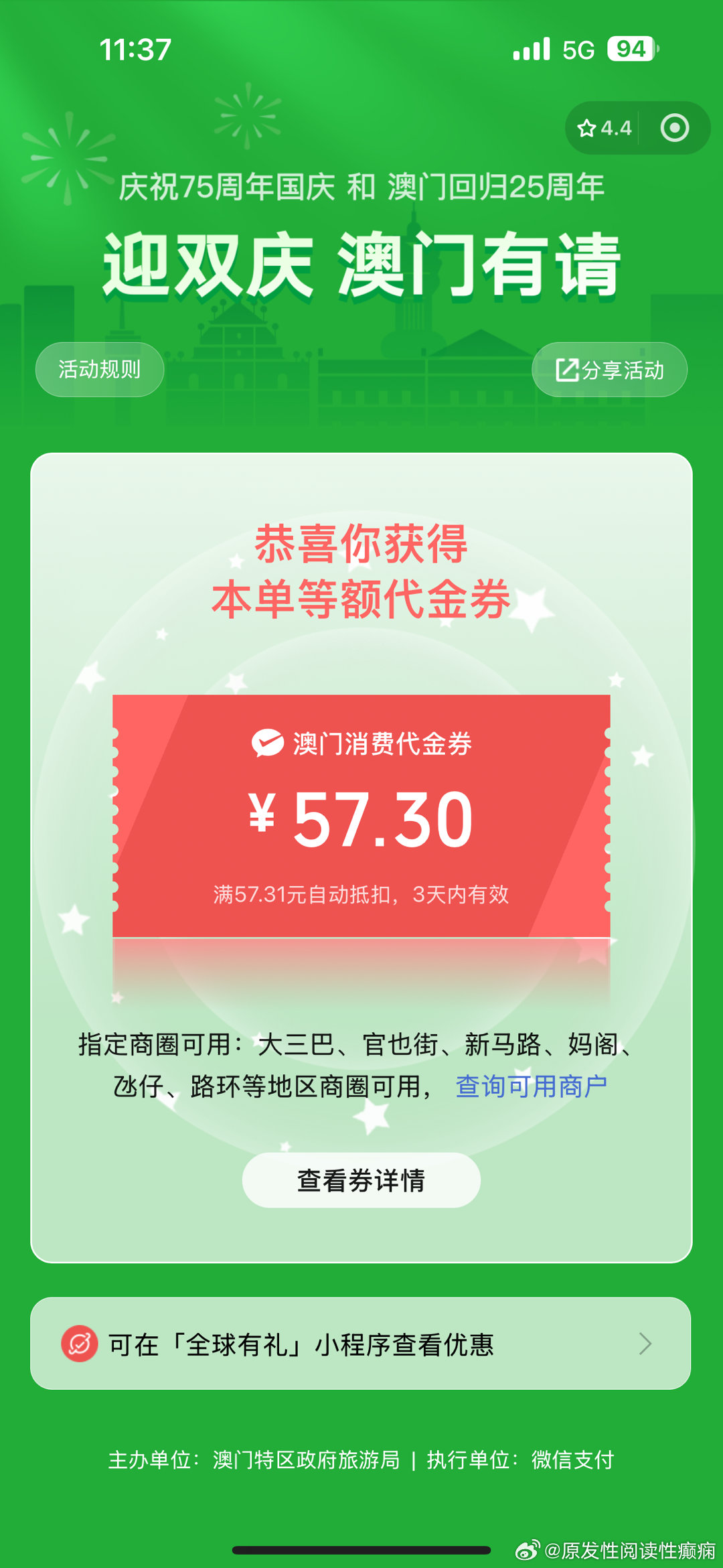Tap 分享活动 to share the activity

609,369
